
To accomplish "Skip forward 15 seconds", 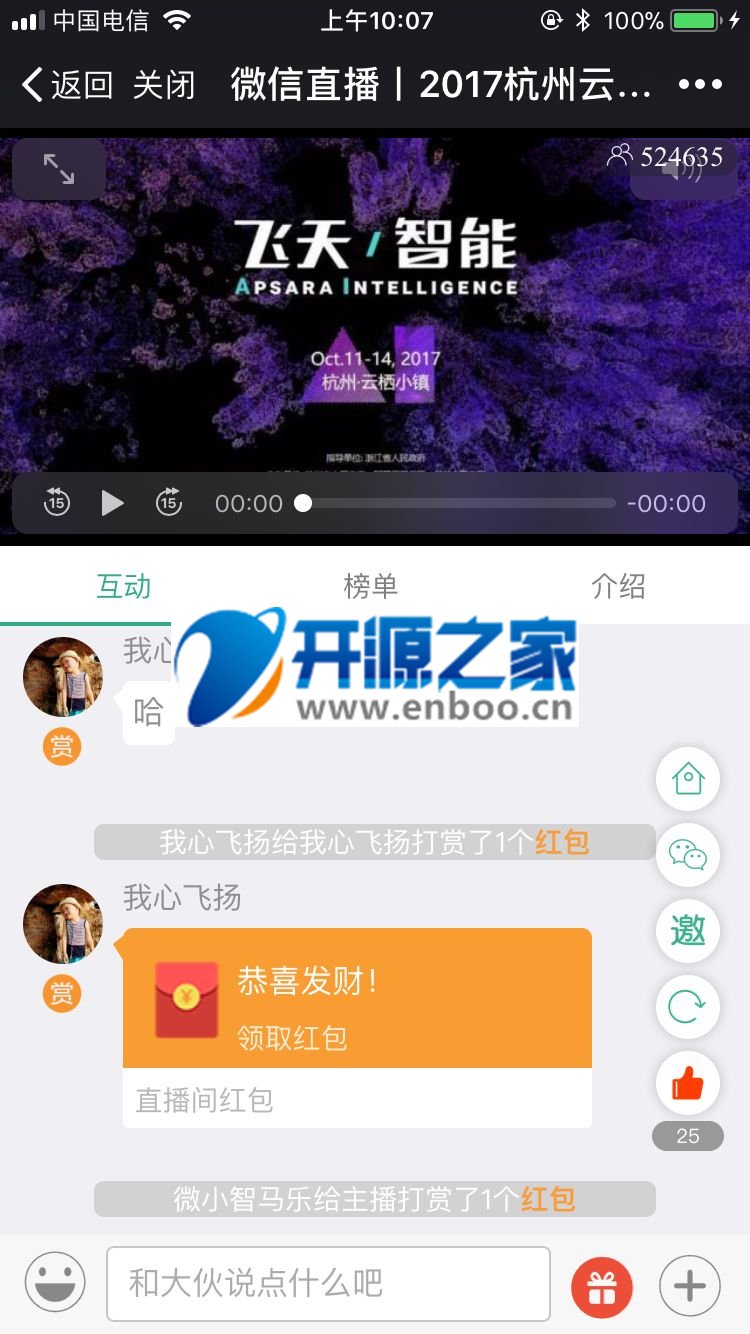I will click(169, 503).
